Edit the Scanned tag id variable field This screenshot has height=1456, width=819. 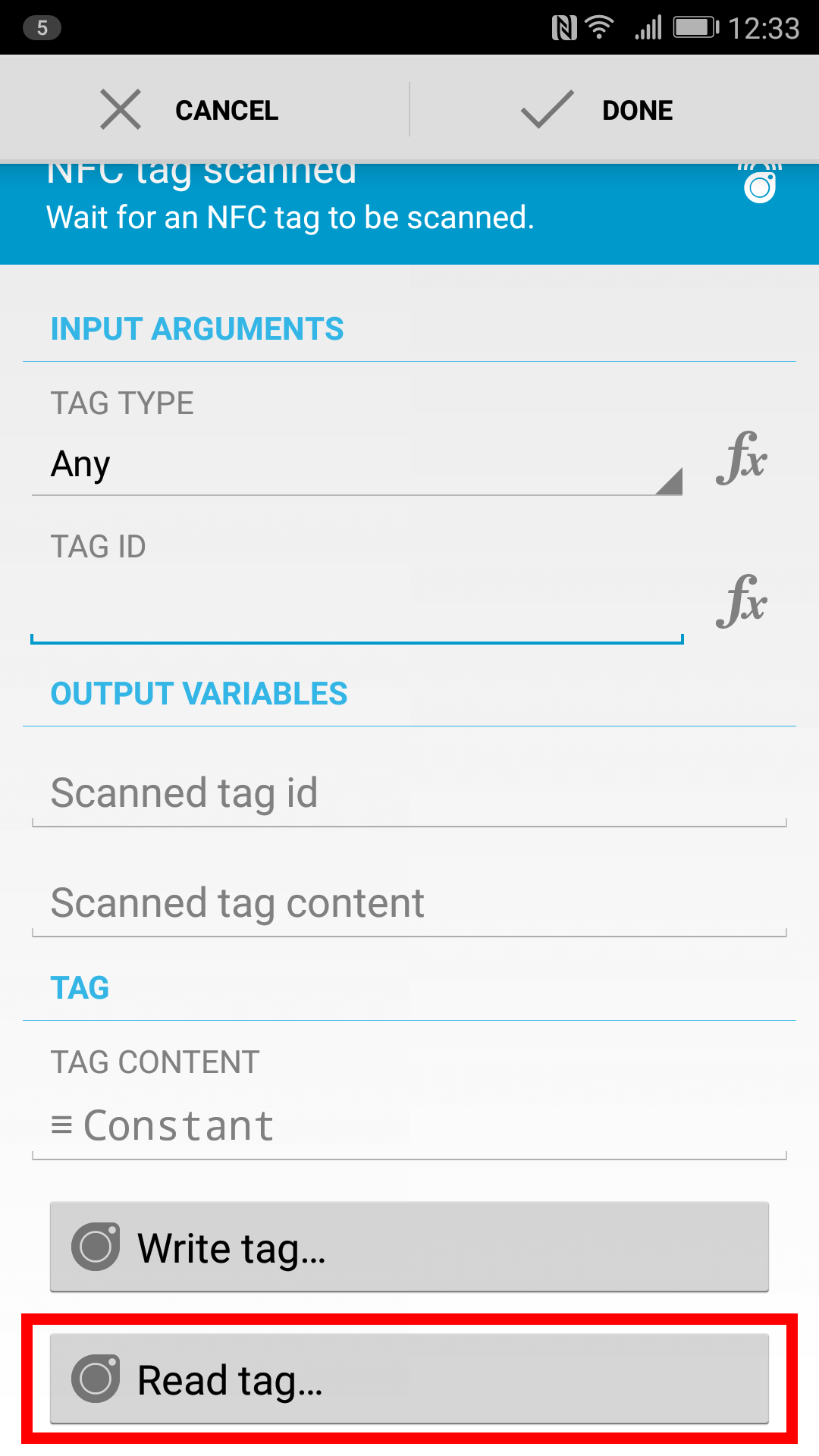409,793
